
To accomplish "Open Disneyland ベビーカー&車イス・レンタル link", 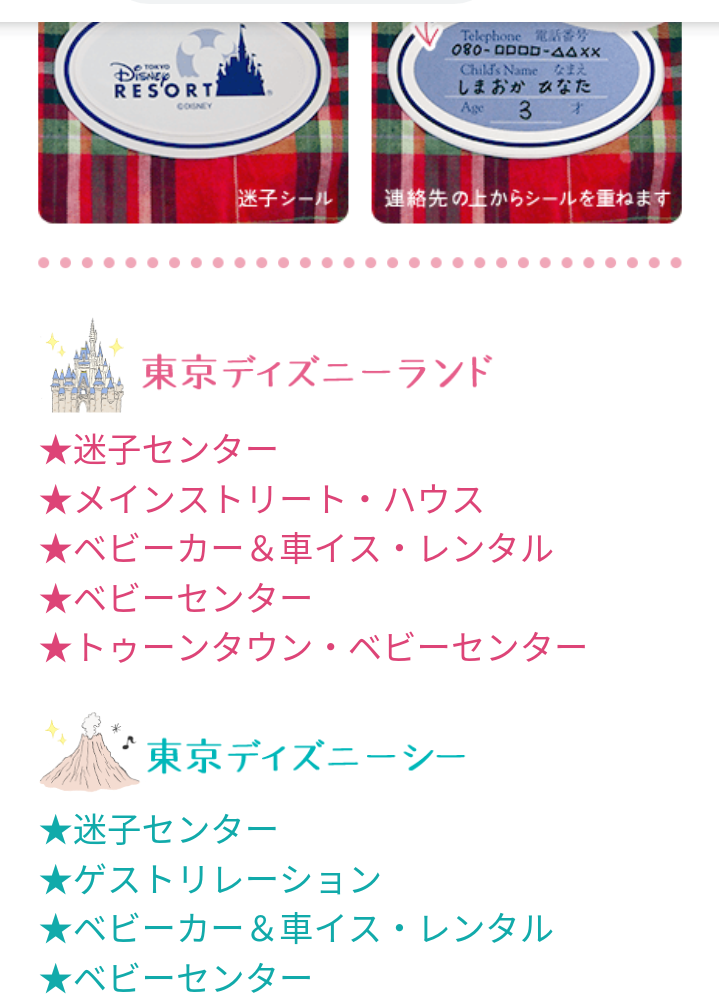I will point(297,549).
